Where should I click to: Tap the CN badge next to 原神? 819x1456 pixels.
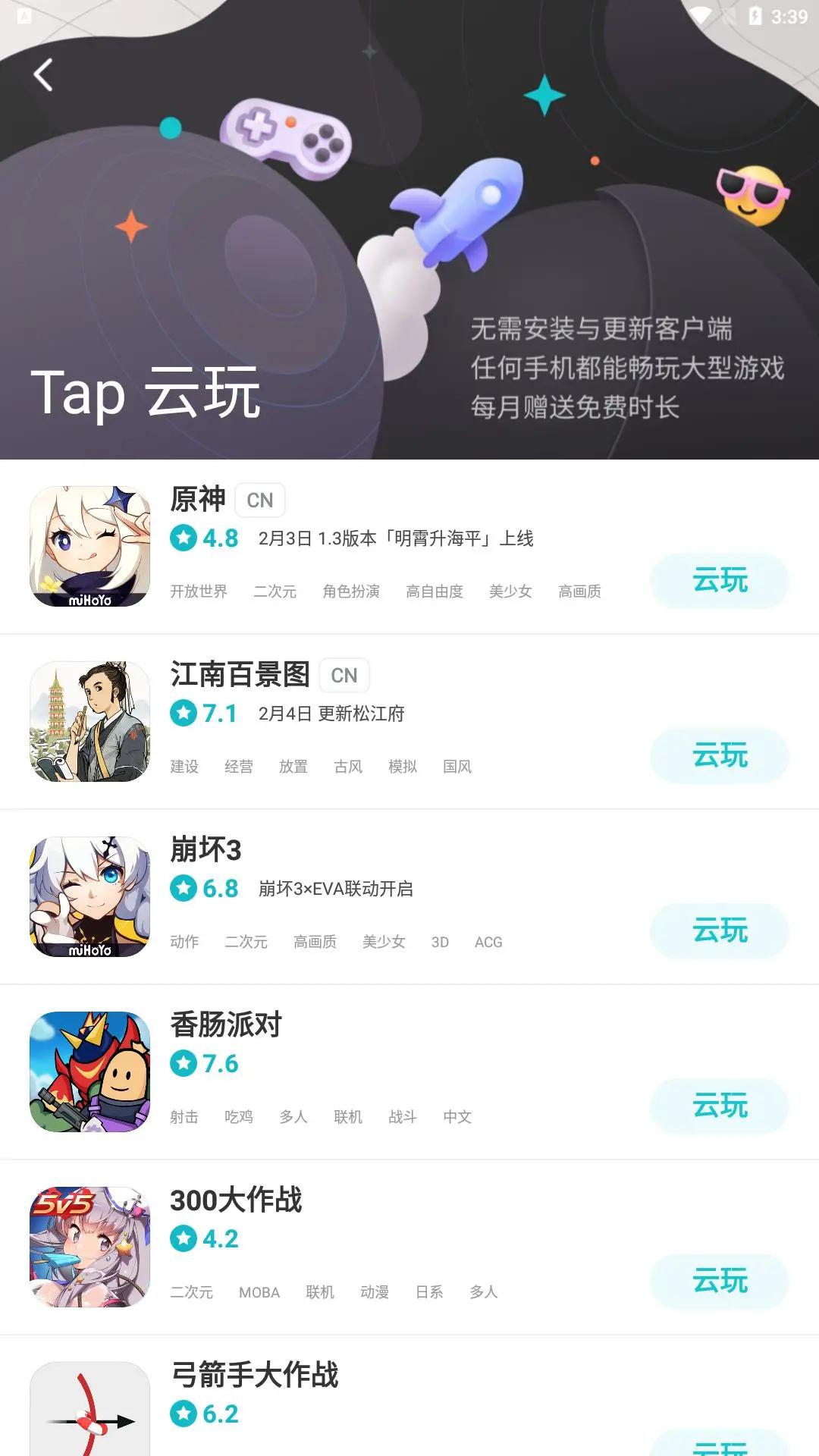coord(259,500)
